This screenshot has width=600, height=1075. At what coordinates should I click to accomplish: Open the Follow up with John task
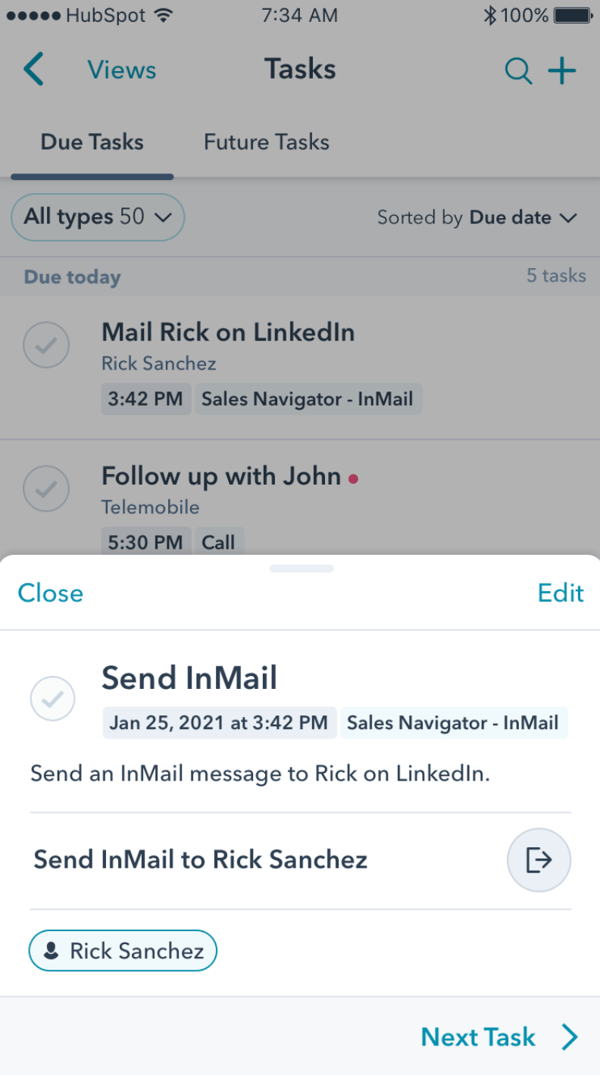coord(222,477)
